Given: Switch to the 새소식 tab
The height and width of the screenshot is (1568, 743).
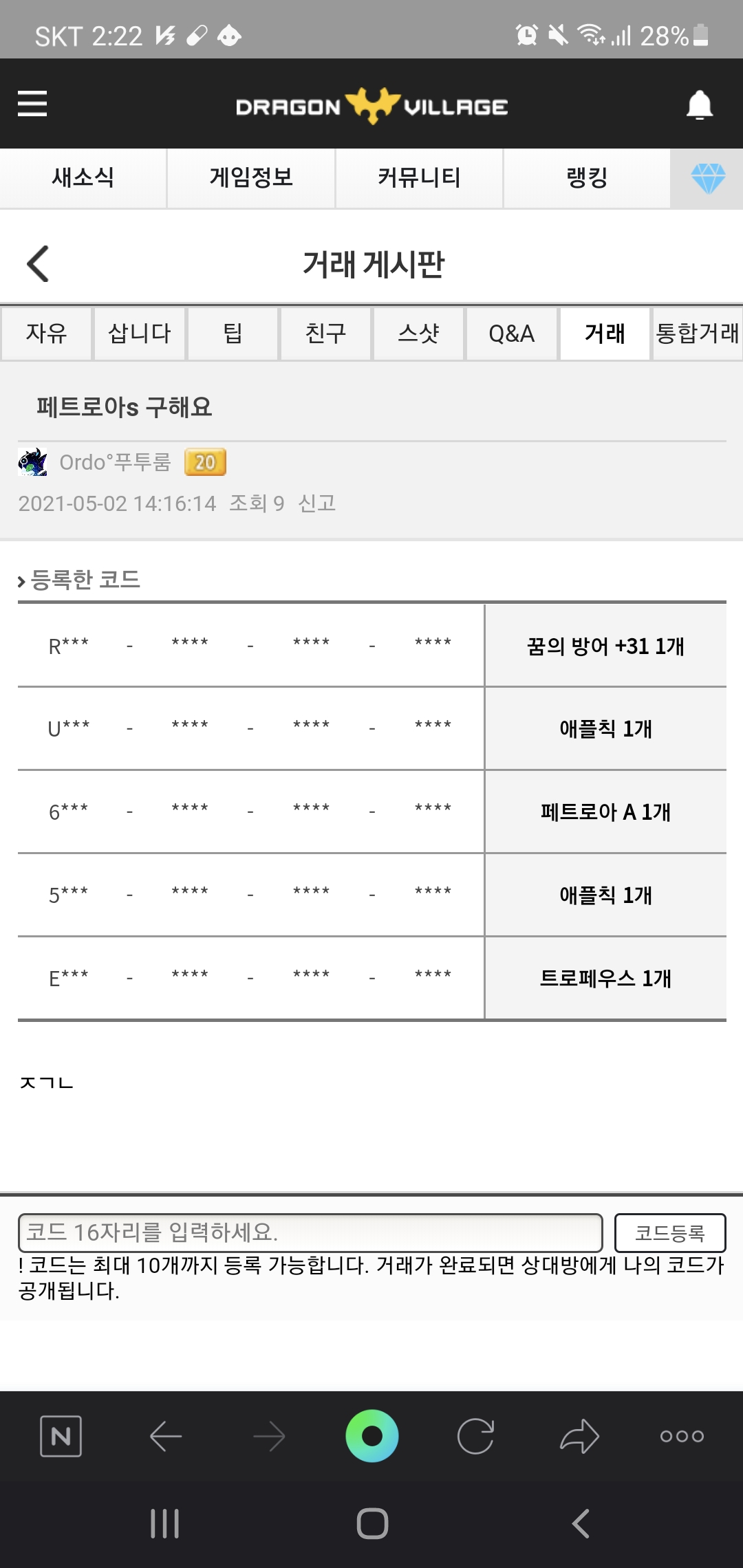Looking at the screenshot, I should pyautogui.click(x=83, y=178).
